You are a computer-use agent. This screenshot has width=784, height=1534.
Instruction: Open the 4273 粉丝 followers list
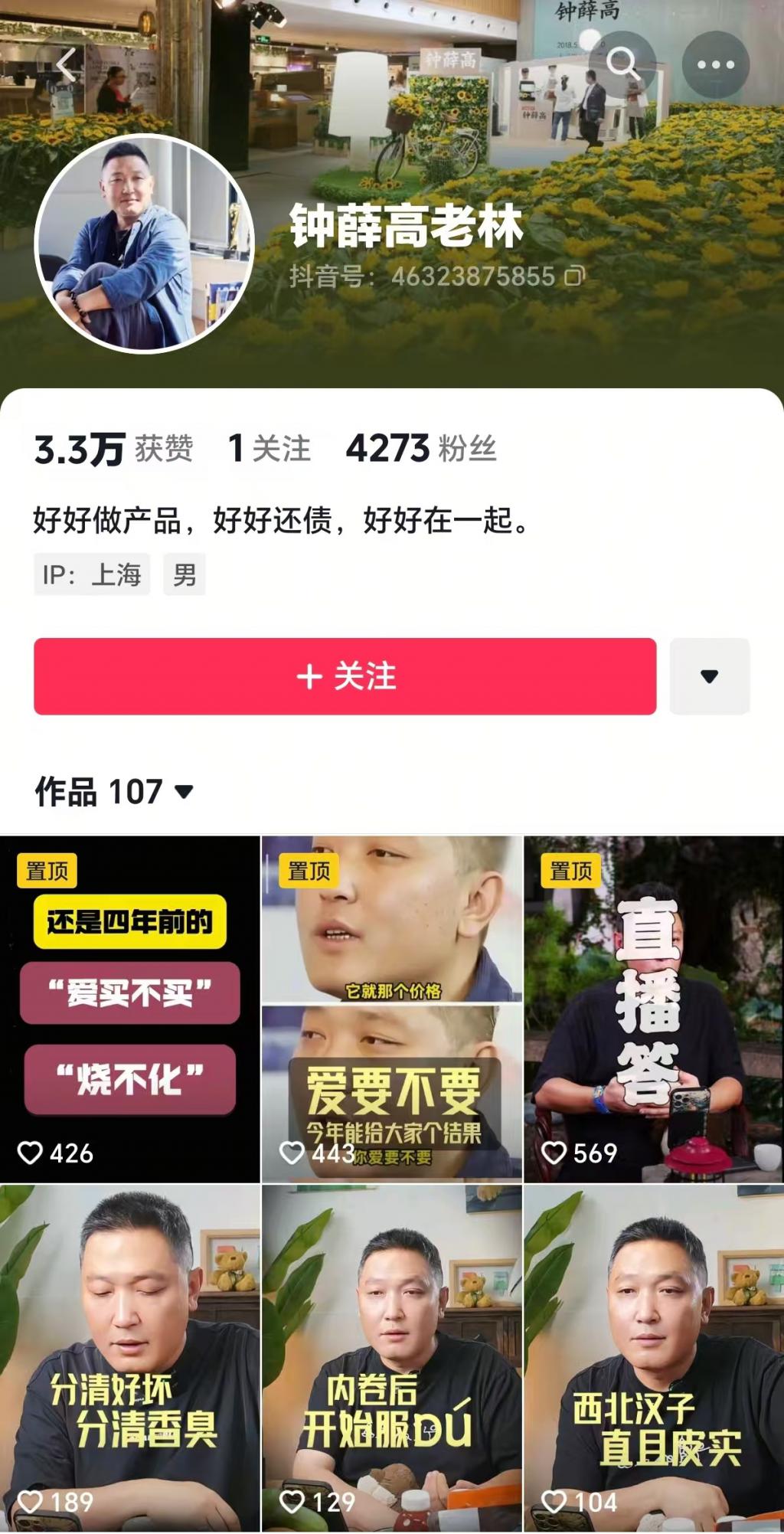click(421, 448)
